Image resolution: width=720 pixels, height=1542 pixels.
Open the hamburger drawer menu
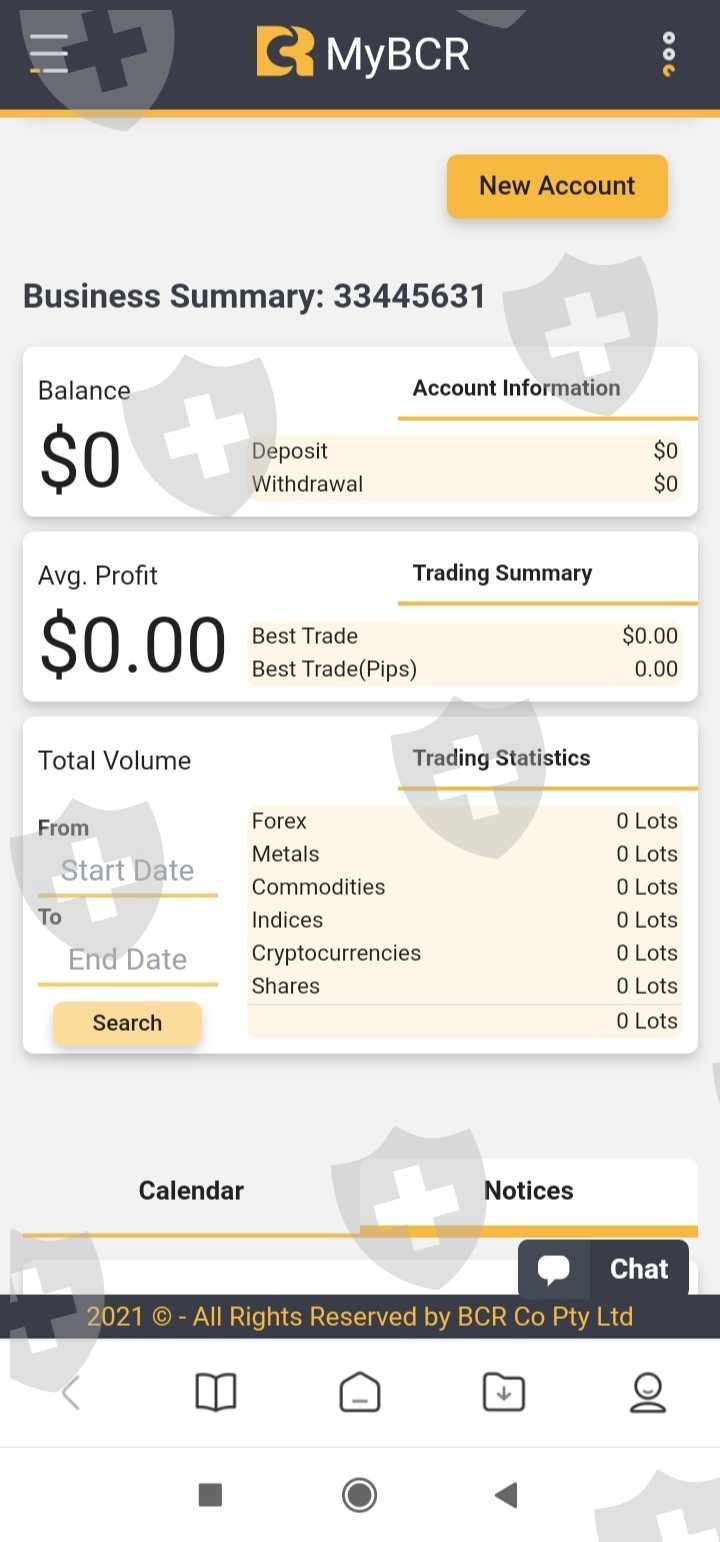[x=49, y=53]
